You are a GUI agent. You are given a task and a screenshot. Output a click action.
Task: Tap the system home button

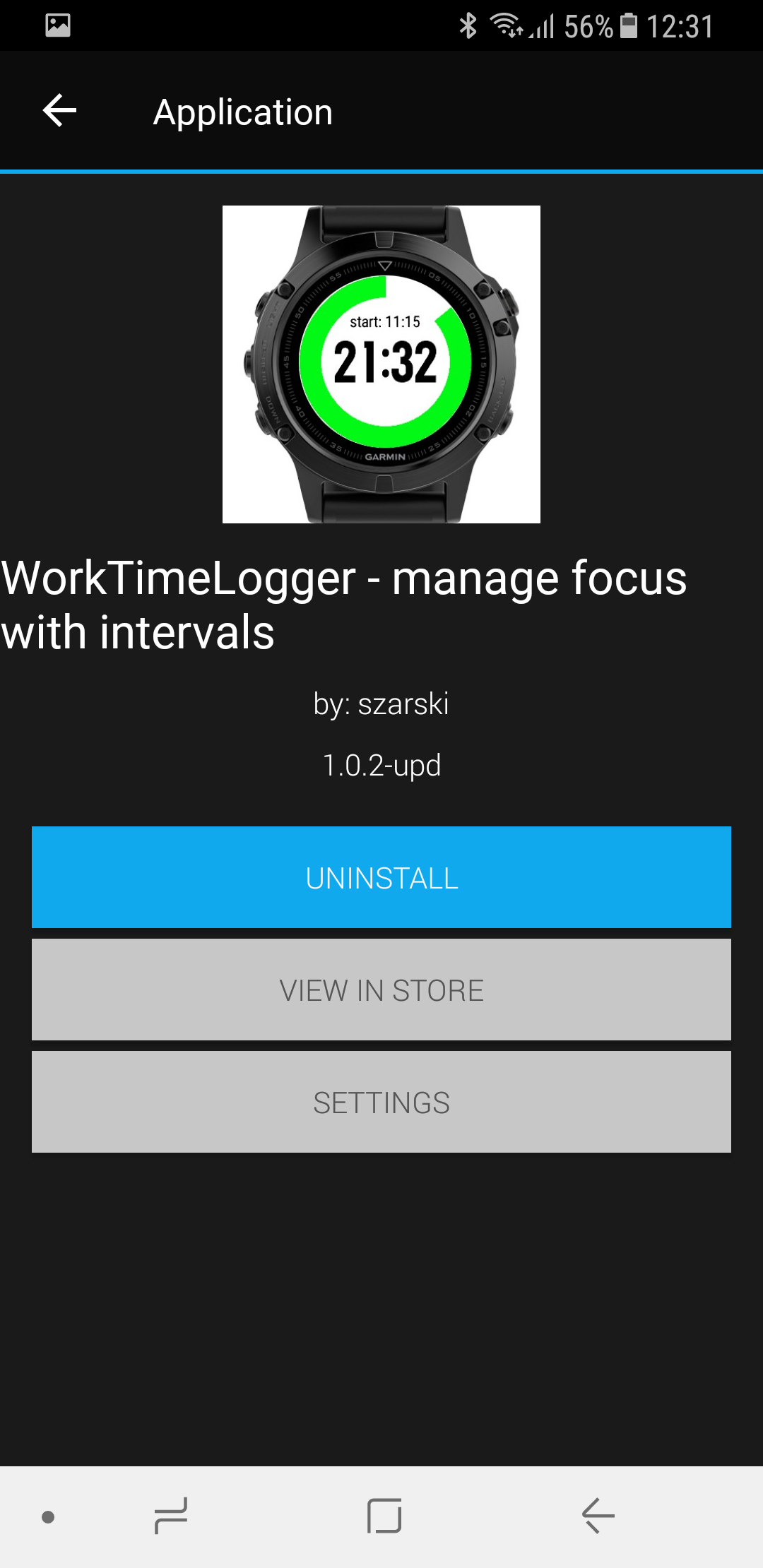click(x=384, y=1516)
